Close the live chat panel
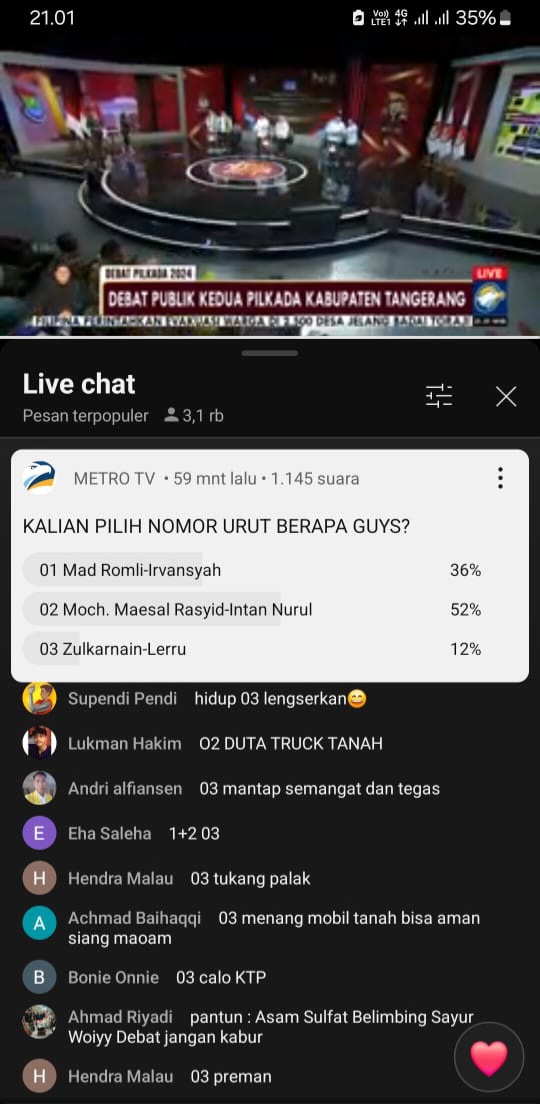Viewport: 540px width, 1104px height. point(506,396)
